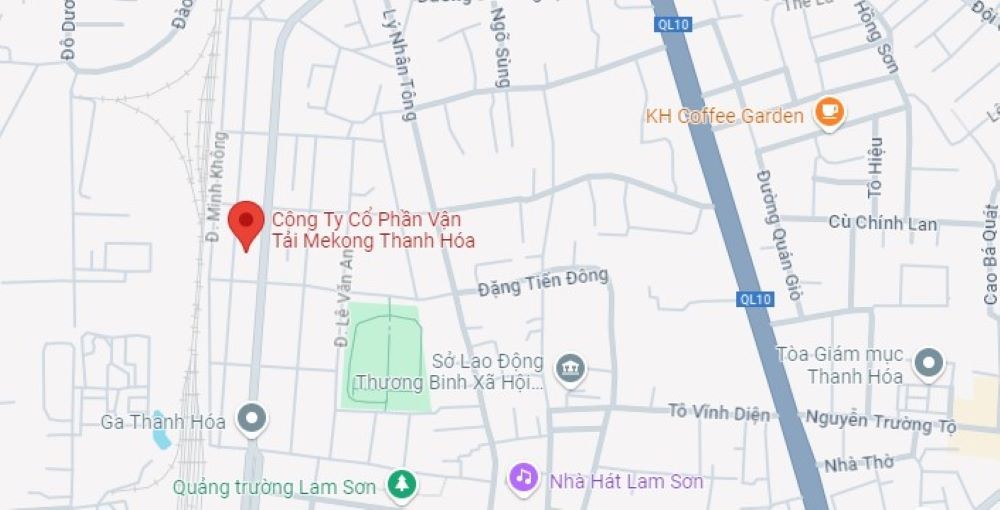1000x510 pixels.
Task: Open KH Coffee Garden marker
Action: (x=828, y=113)
